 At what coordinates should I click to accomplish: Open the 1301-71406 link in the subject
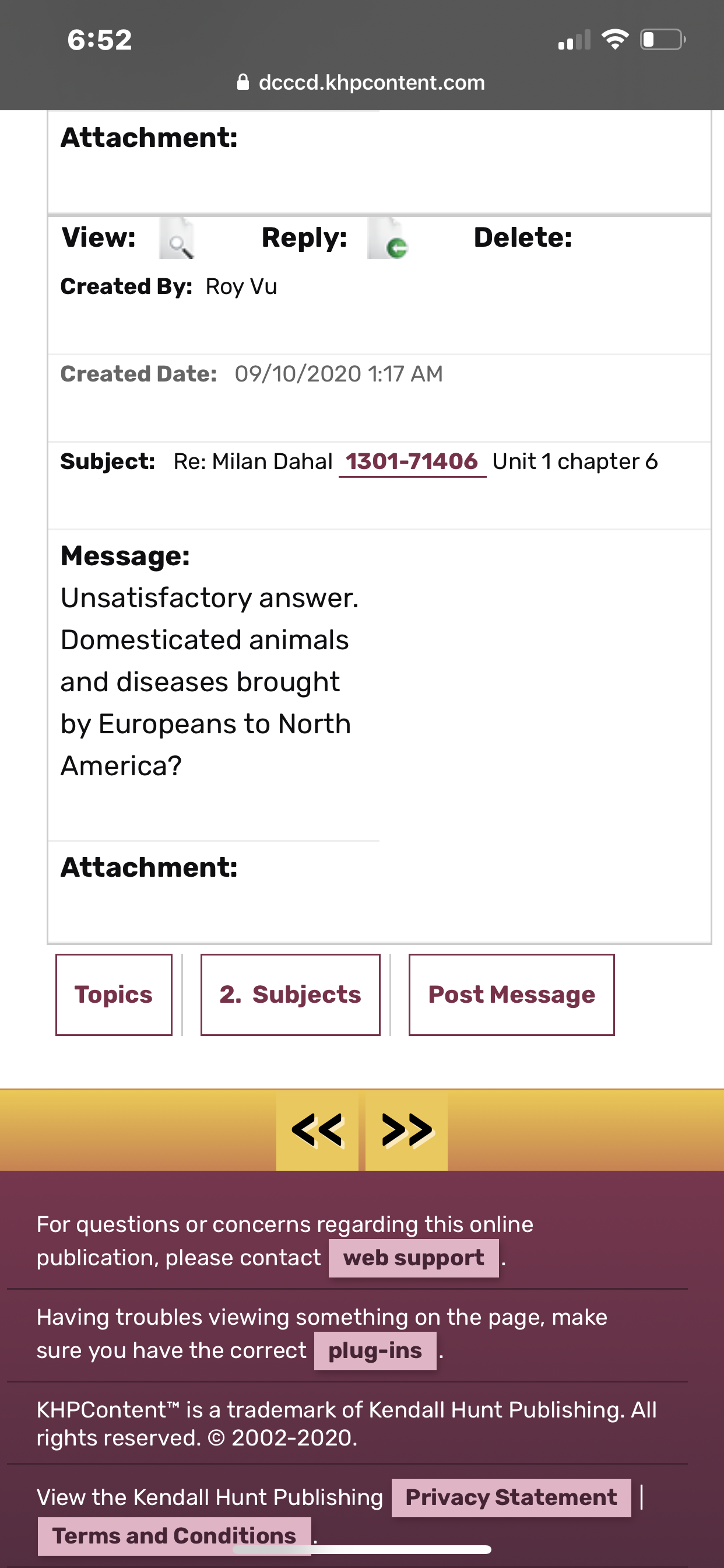(x=412, y=462)
